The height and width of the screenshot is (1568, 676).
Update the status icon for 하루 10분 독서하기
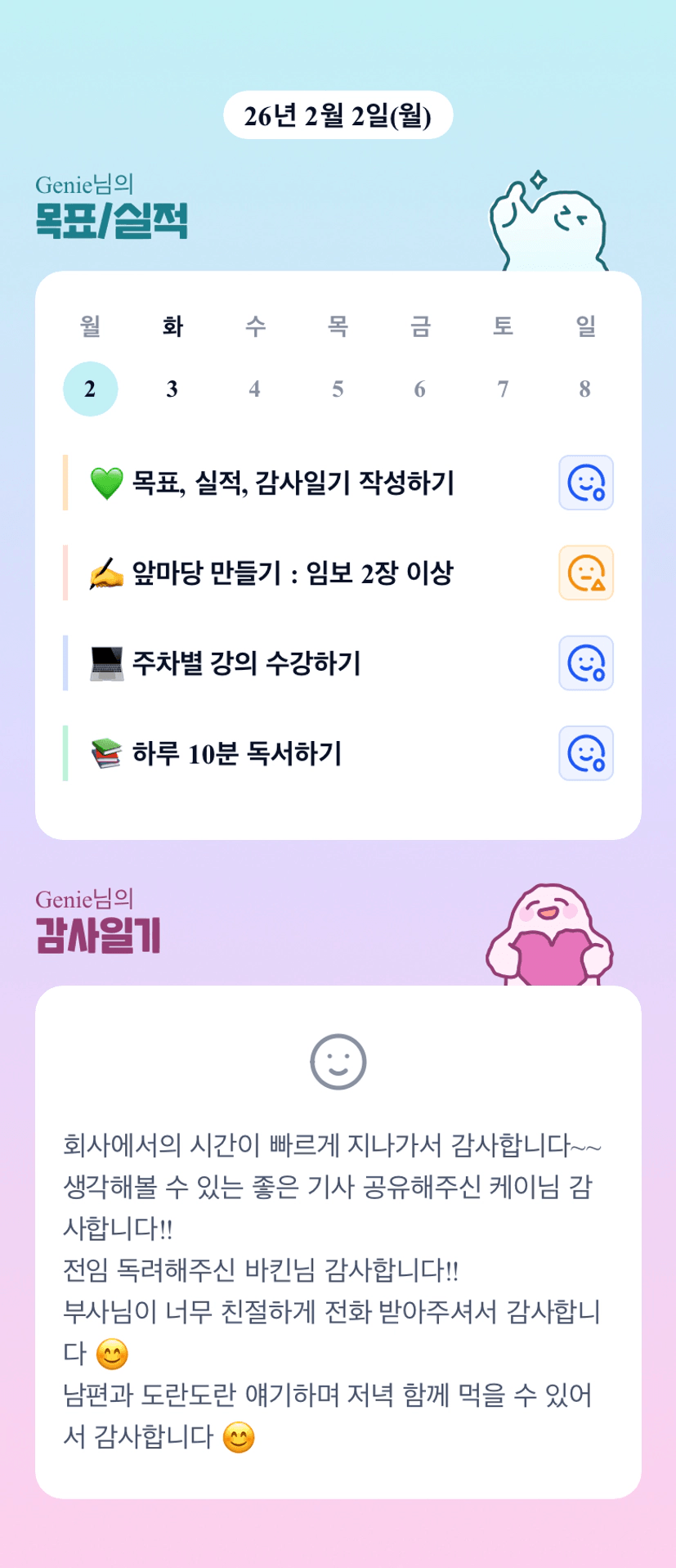586,753
